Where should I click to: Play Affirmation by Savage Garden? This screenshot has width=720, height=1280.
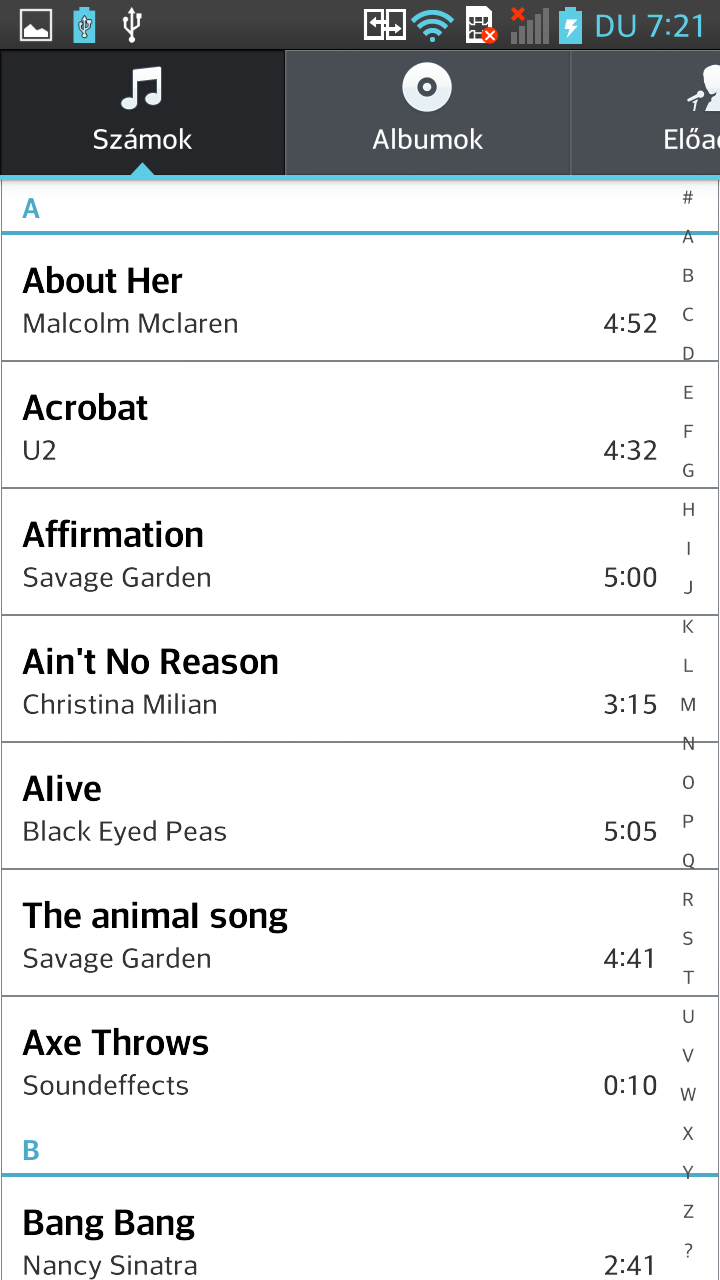(x=330, y=552)
